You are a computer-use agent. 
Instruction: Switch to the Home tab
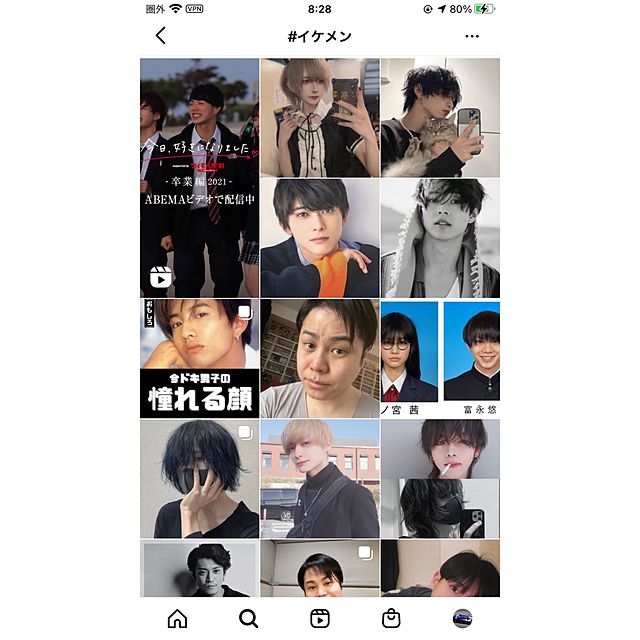pos(177,618)
